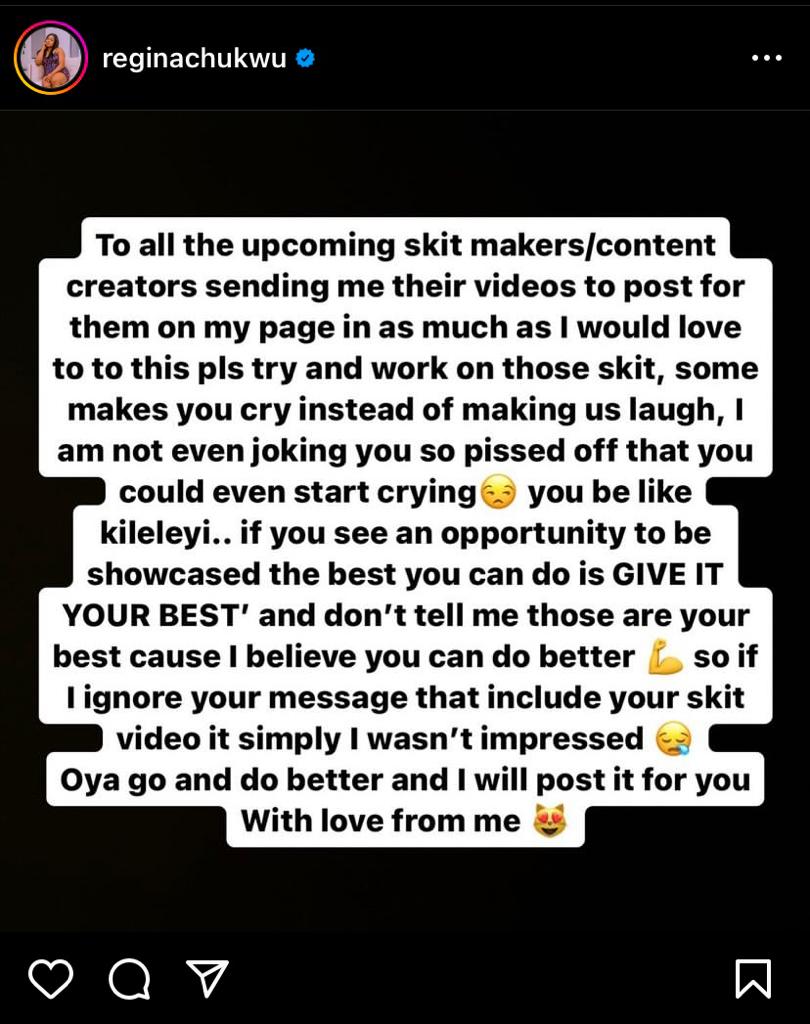
Task: Like this post with the heart icon
Action: pyautogui.click(x=50, y=978)
